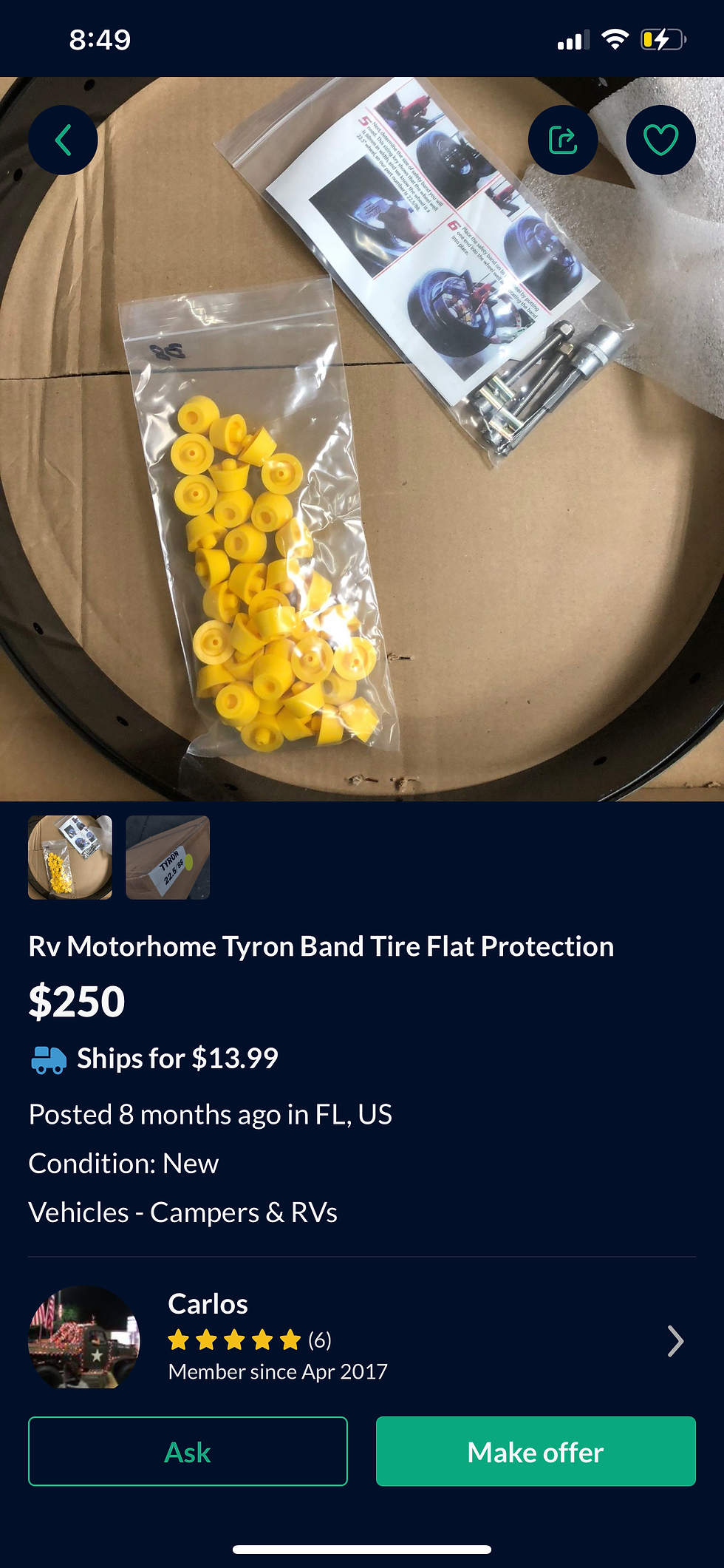Make an offer on this item
The width and height of the screenshot is (724, 1568).
536,1451
